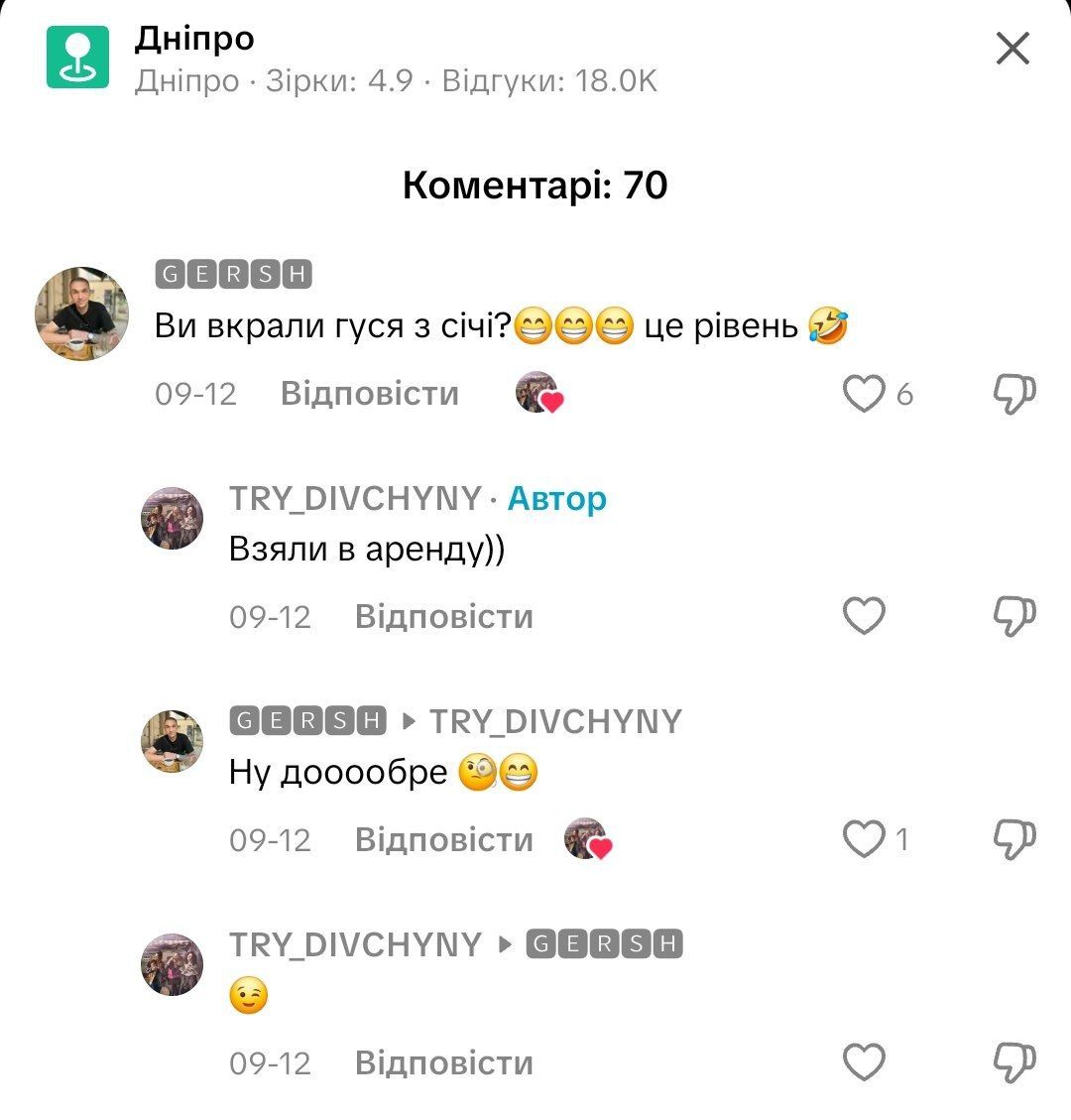Open GERSH's profile from the top comment's avatar
The height and width of the screenshot is (1120, 1071).
(x=81, y=313)
